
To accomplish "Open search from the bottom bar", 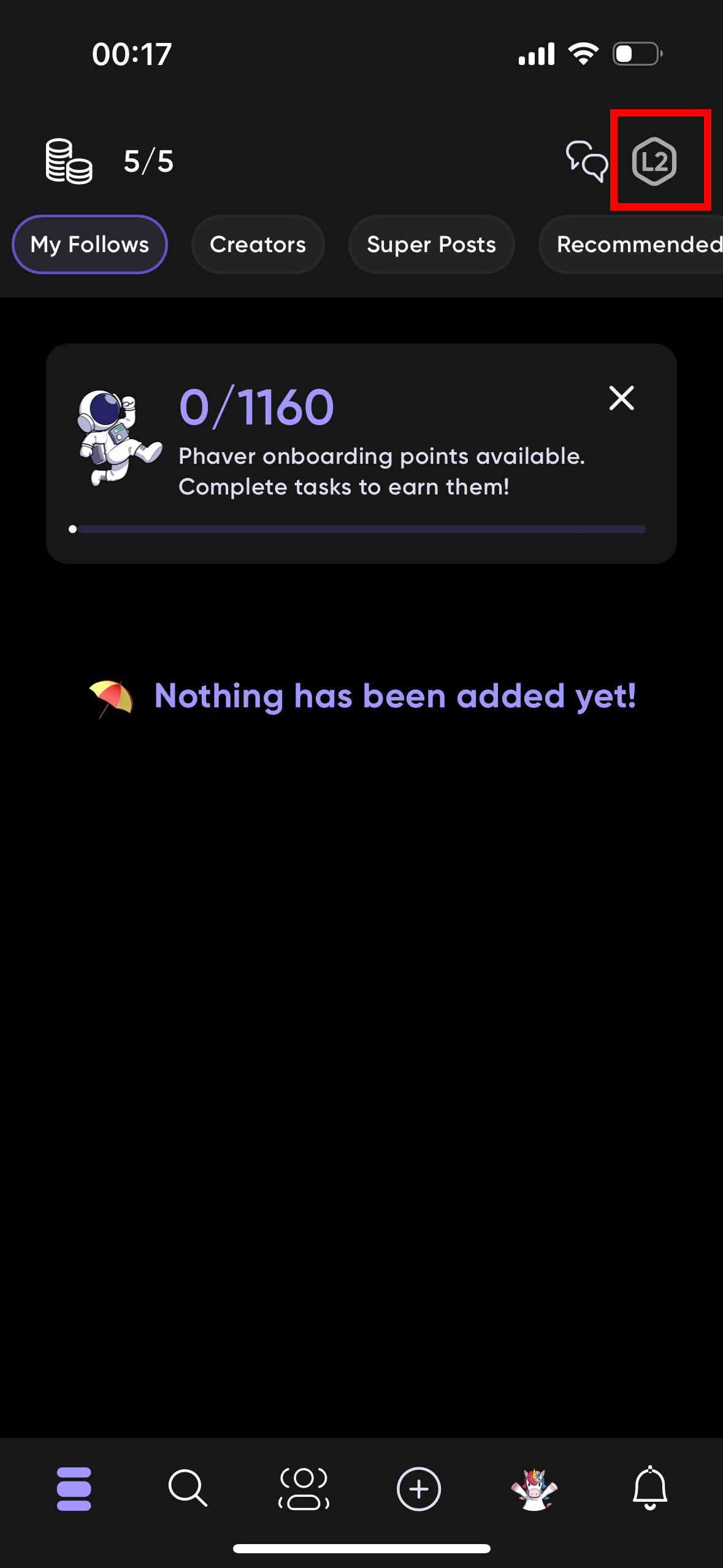I will click(x=188, y=1488).
